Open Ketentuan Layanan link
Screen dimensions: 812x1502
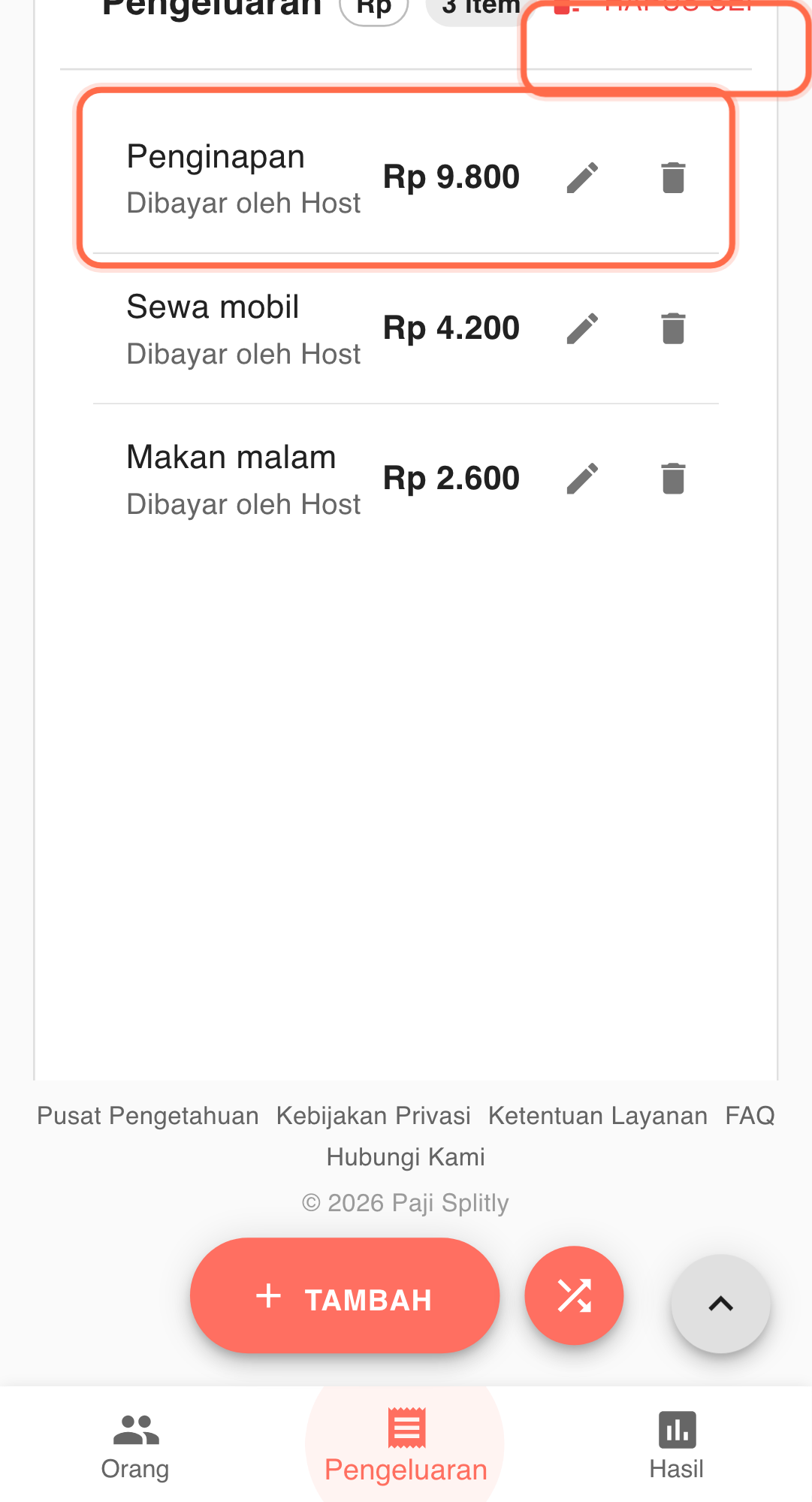pyautogui.click(x=597, y=1116)
